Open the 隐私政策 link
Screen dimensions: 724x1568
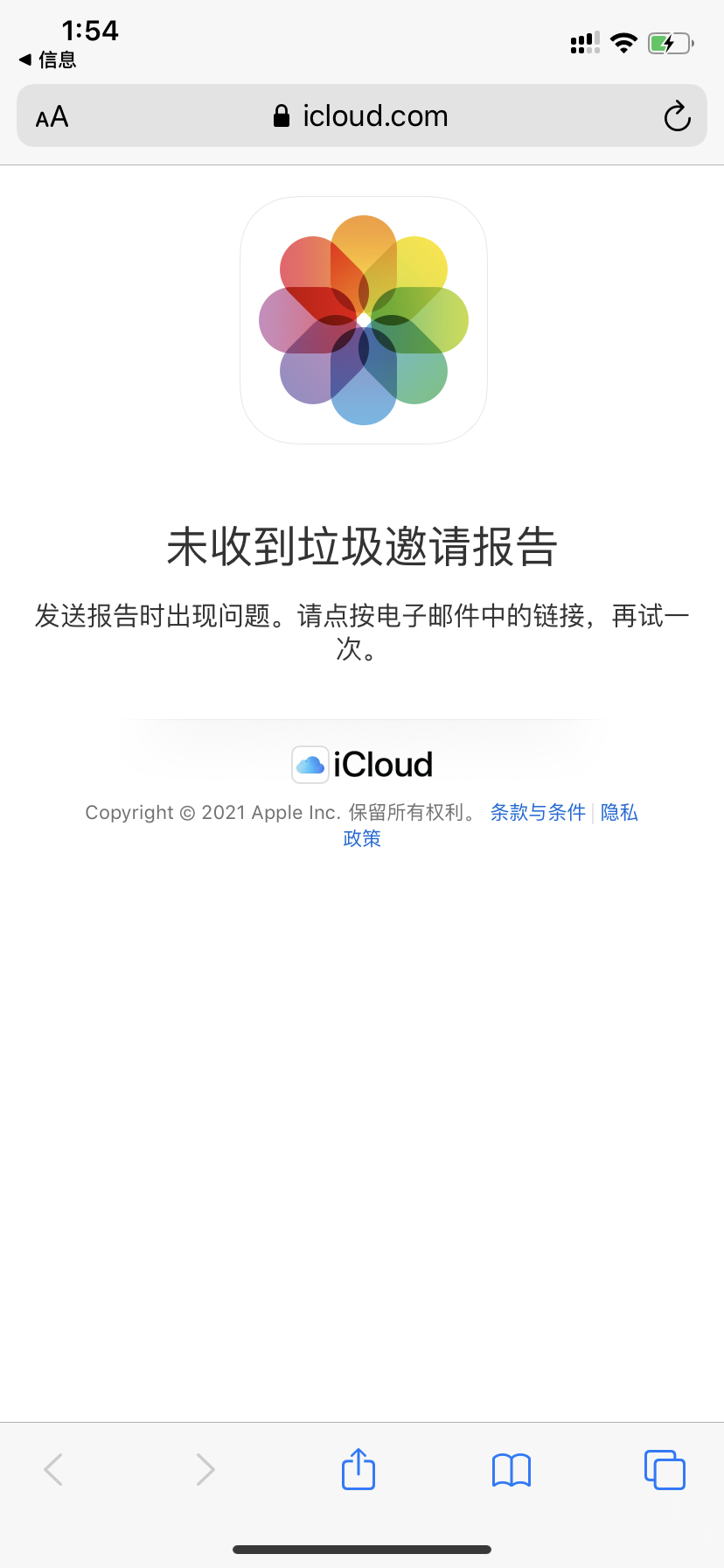click(619, 813)
